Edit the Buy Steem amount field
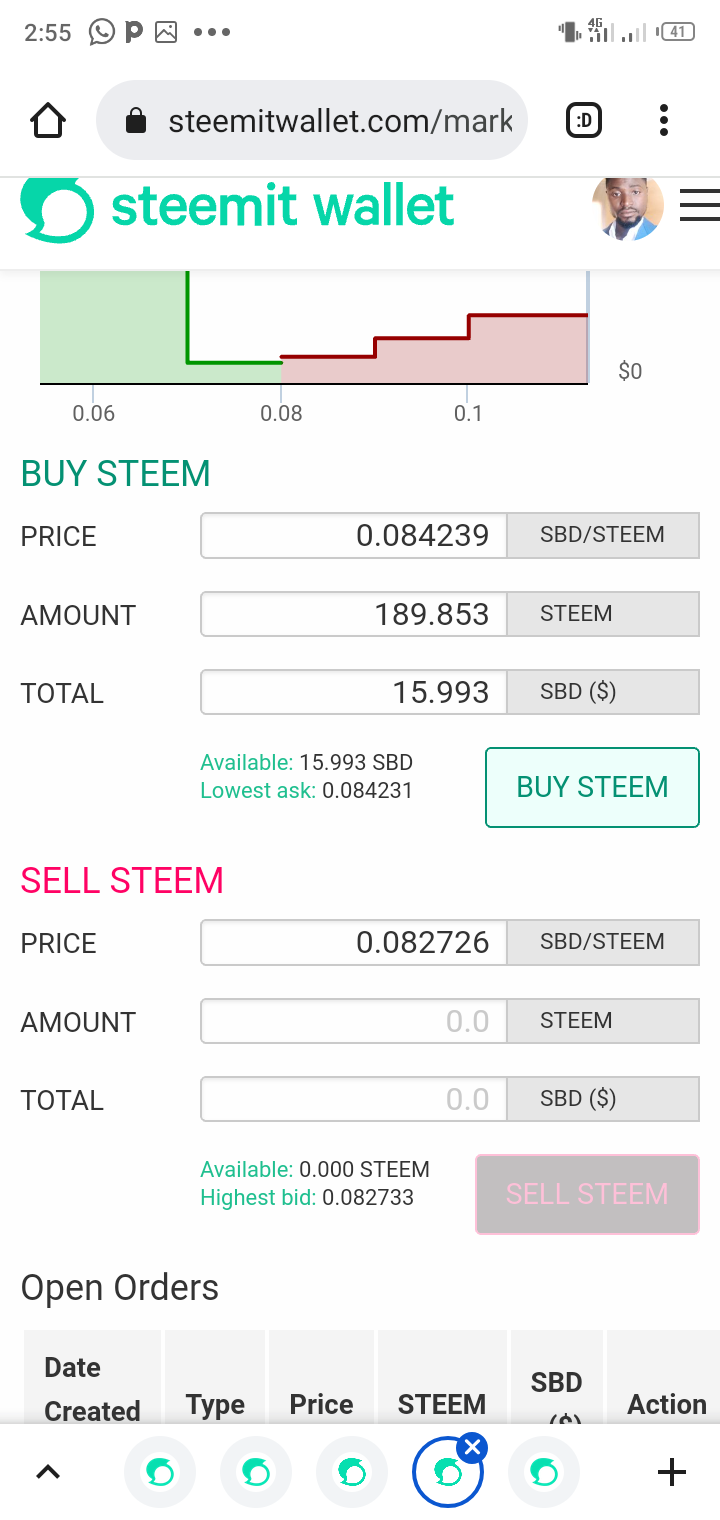The width and height of the screenshot is (720, 1520). (x=354, y=614)
